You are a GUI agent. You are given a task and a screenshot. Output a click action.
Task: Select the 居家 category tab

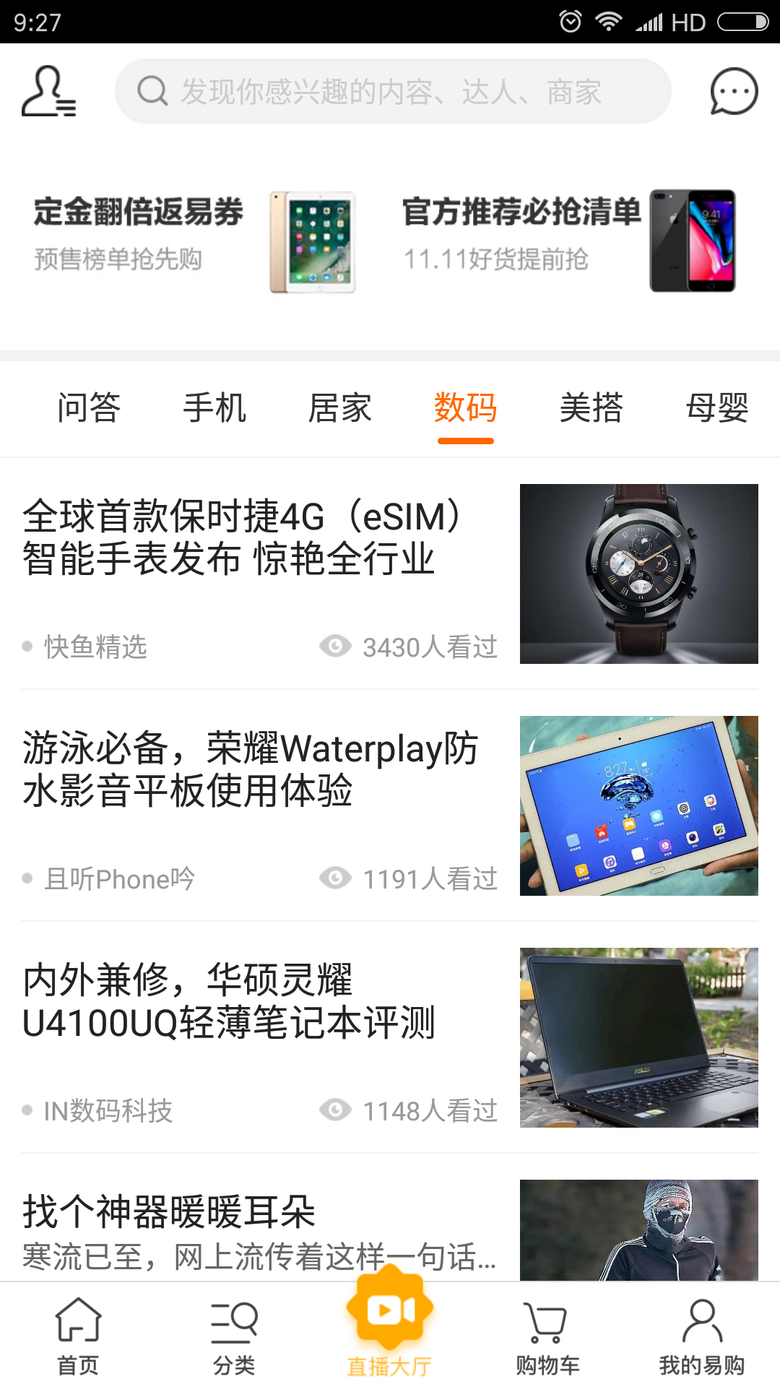pos(340,408)
